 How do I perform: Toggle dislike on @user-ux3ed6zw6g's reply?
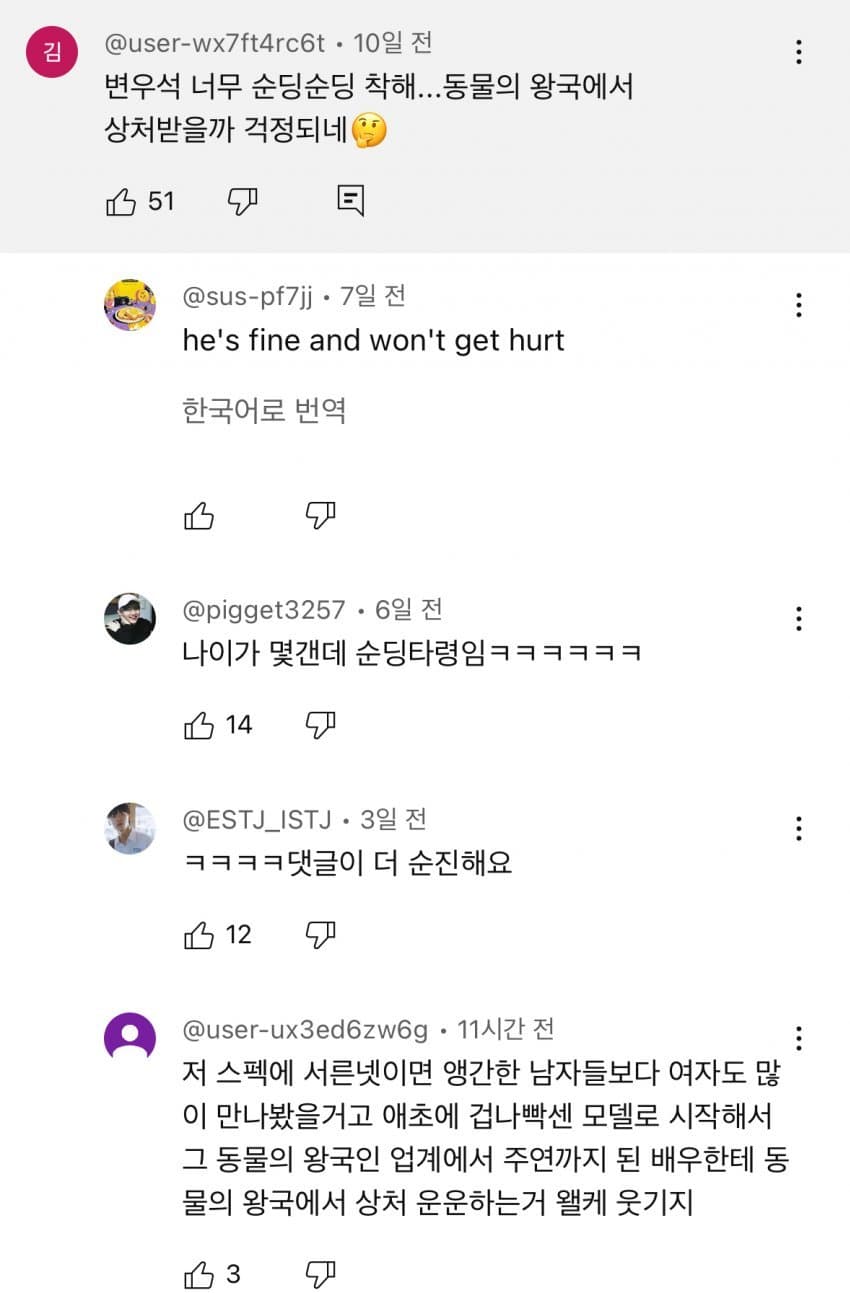point(321,1275)
